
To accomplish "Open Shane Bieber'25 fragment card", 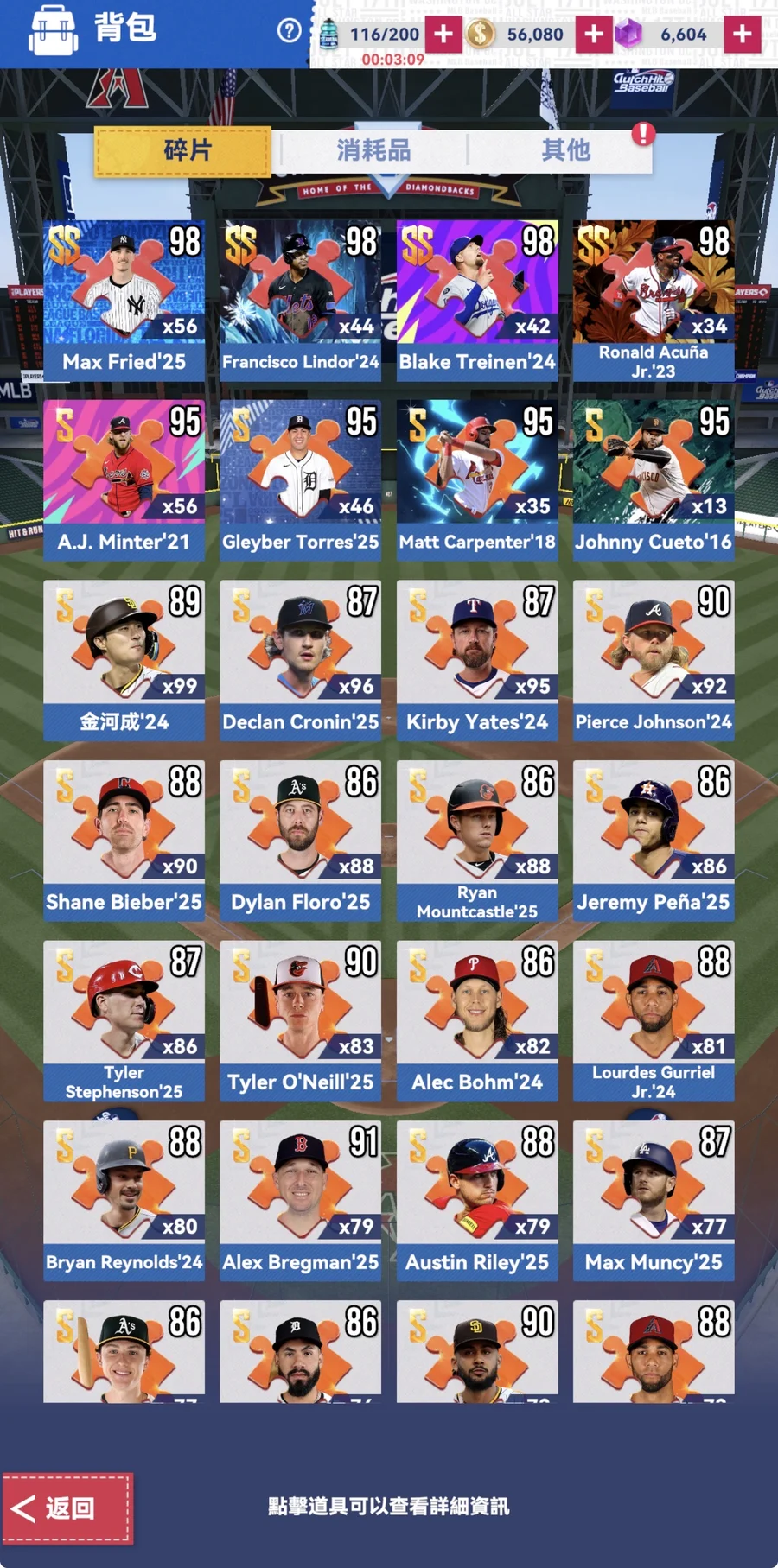I will pyautogui.click(x=124, y=839).
